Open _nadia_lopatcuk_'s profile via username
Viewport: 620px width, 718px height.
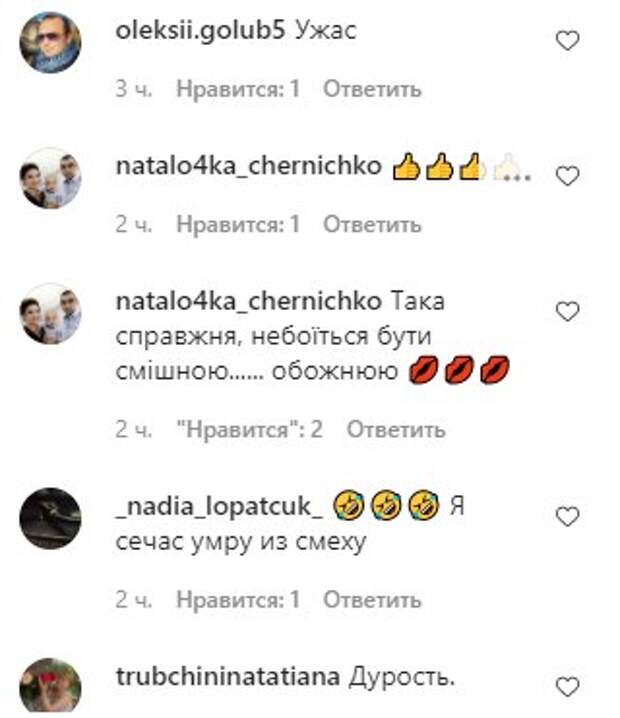[x=219, y=506]
